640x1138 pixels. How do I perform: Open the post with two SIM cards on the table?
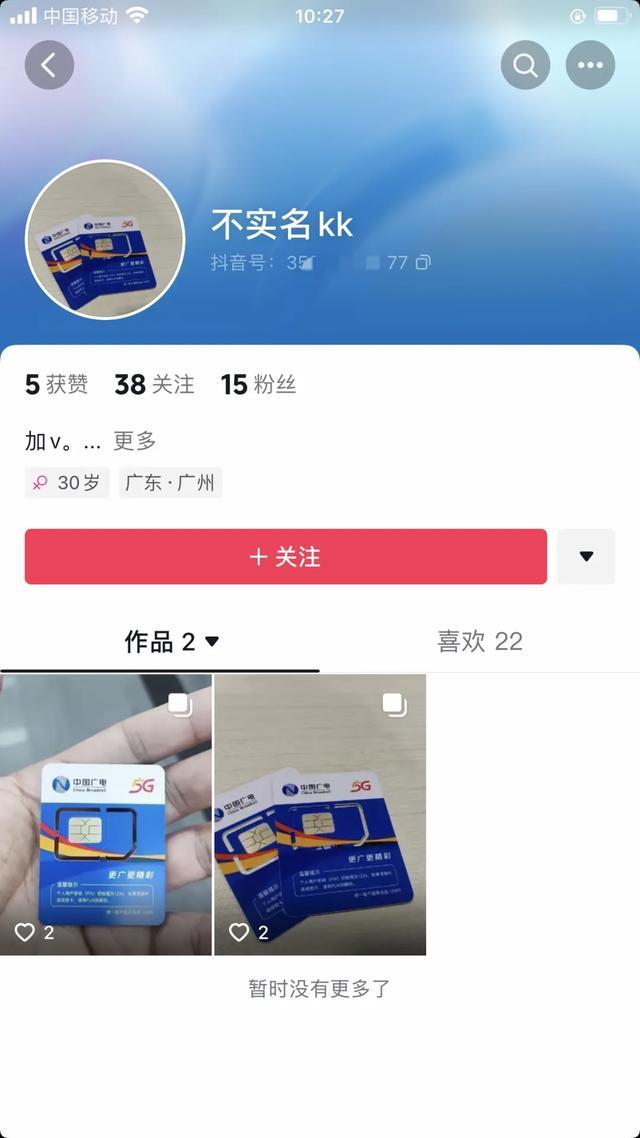320,815
